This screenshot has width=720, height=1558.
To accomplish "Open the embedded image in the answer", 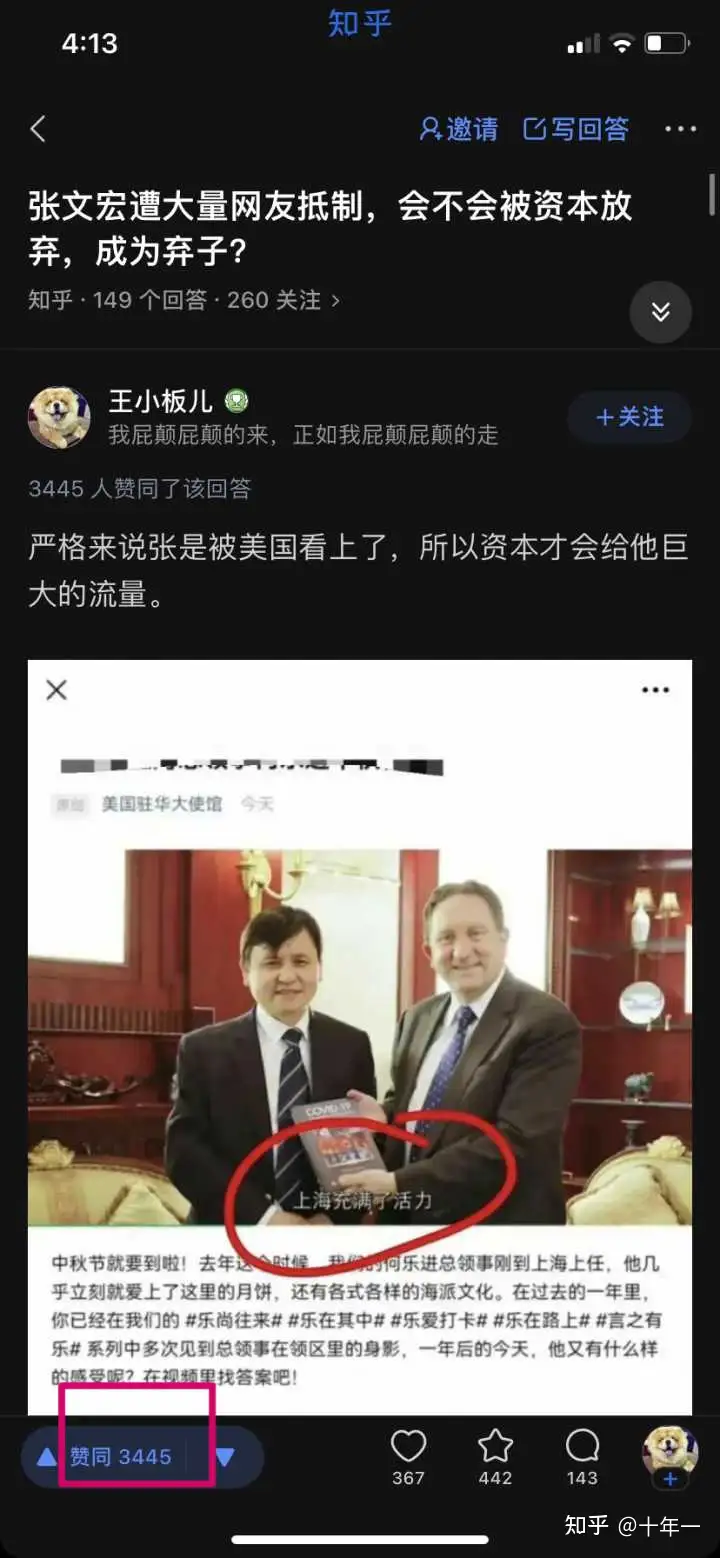I will click(x=360, y=1030).
